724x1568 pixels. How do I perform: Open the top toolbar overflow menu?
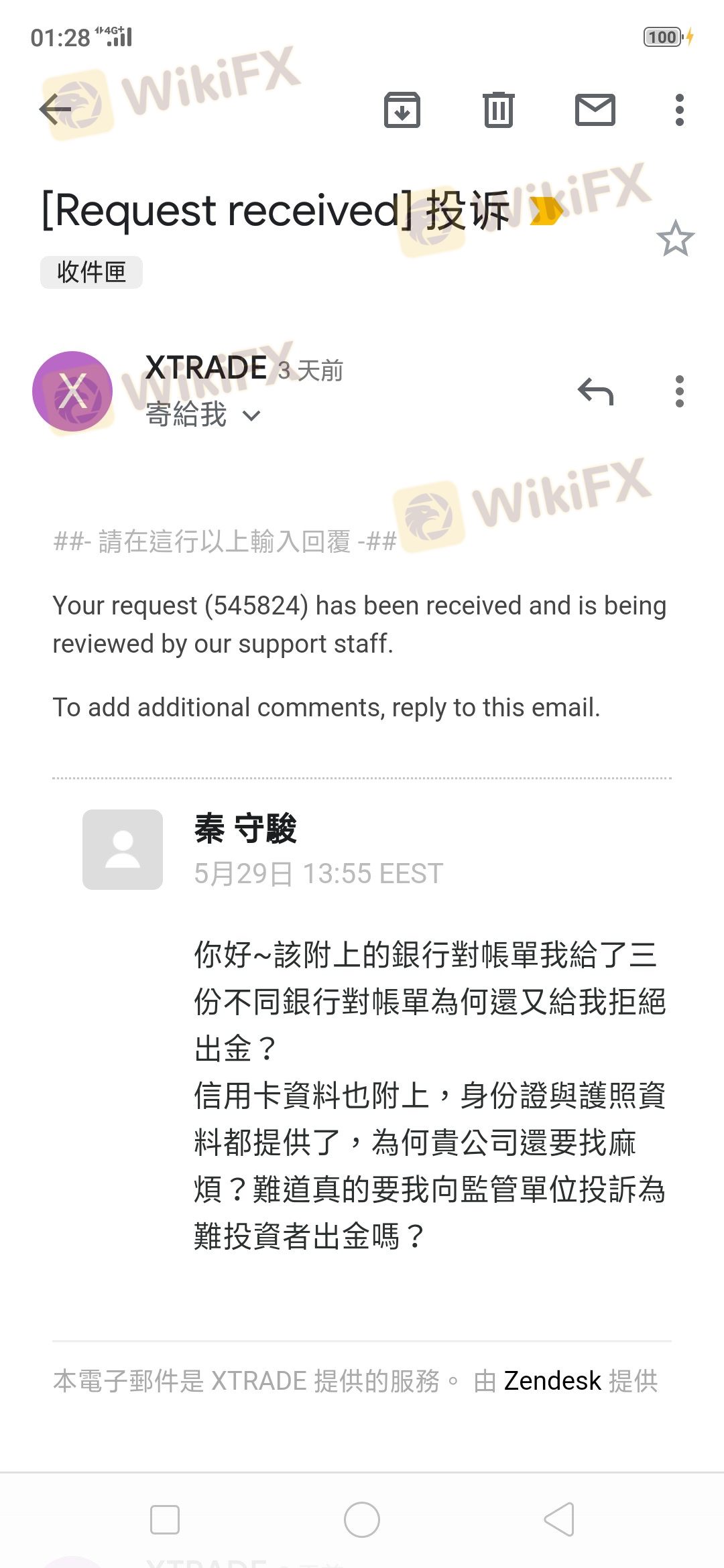click(680, 110)
